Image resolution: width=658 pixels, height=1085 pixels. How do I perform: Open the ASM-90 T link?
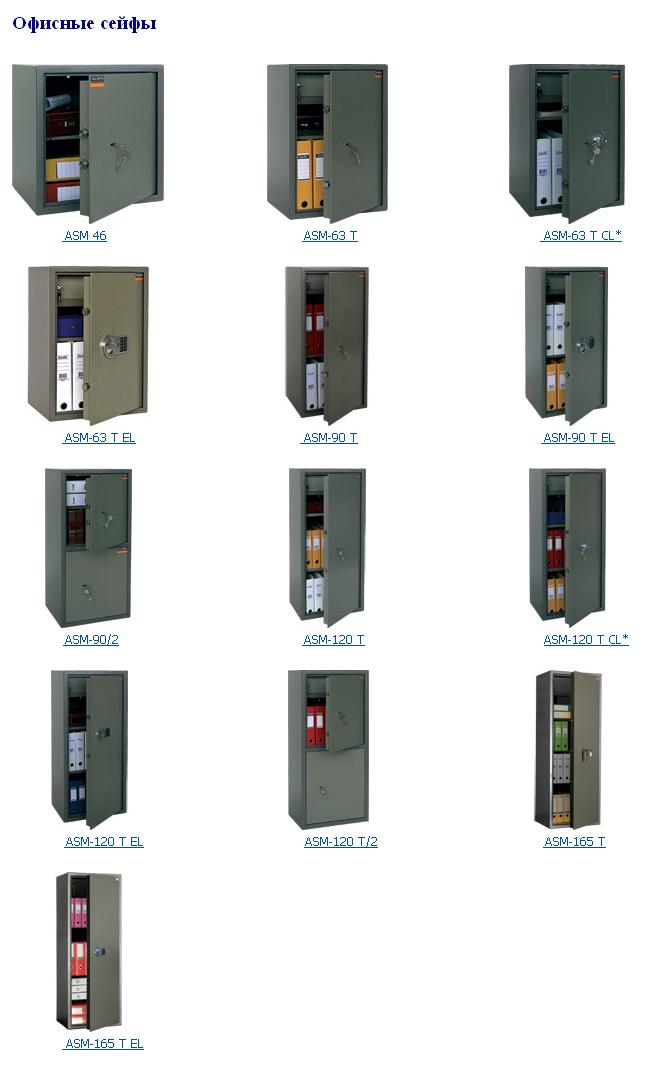(x=330, y=438)
